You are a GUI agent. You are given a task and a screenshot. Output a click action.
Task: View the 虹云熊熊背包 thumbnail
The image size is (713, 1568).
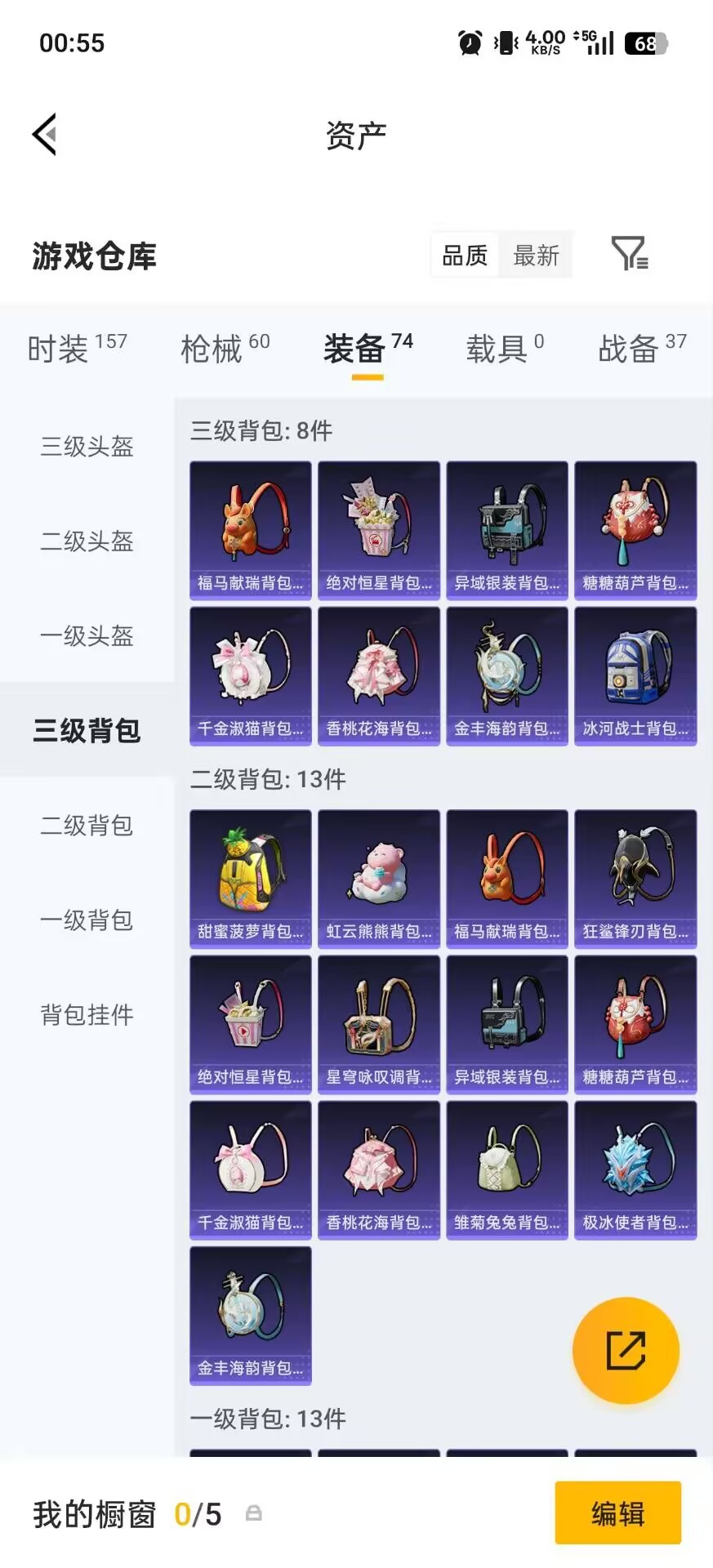378,878
